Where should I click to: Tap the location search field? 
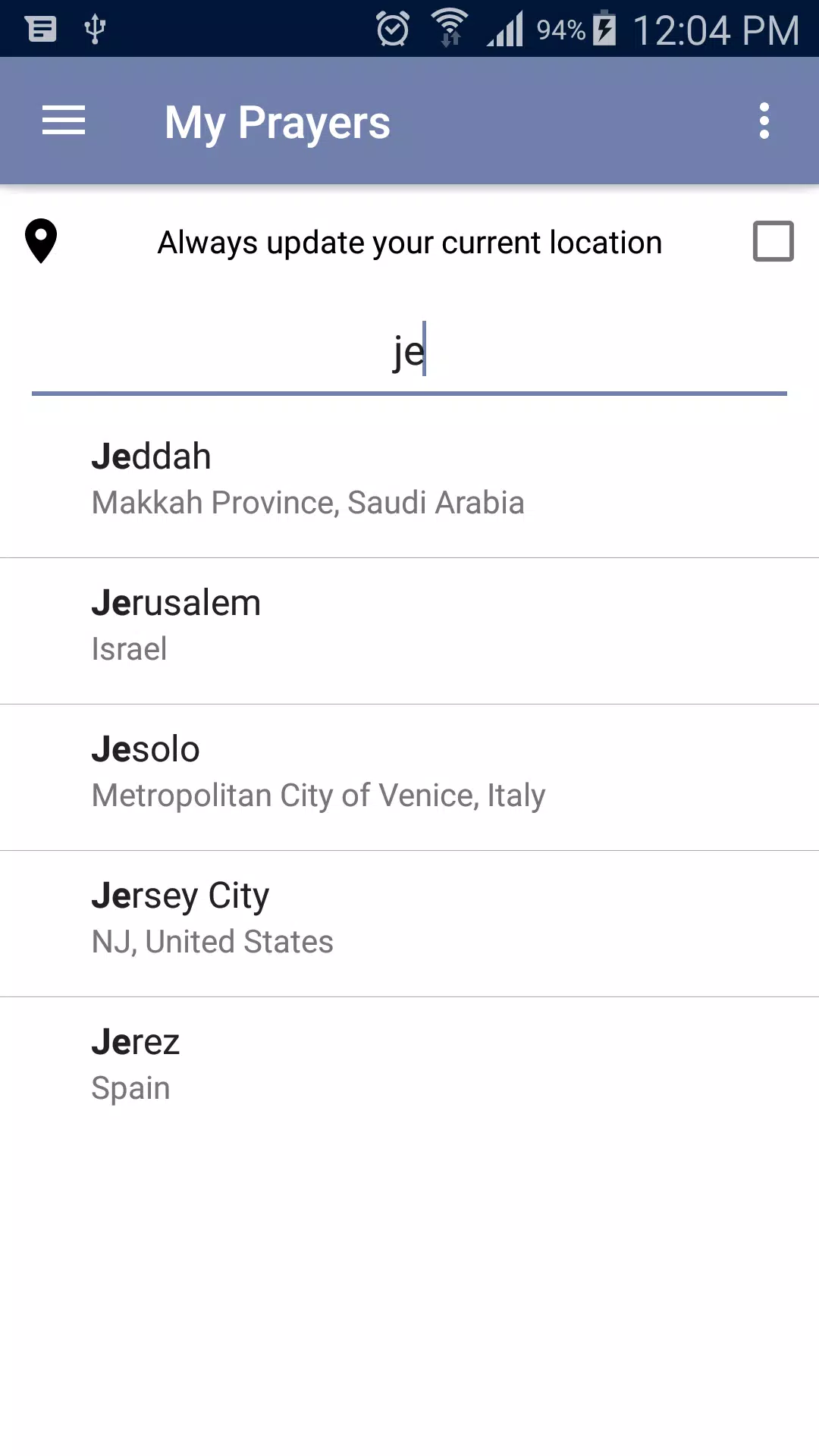pos(409,352)
